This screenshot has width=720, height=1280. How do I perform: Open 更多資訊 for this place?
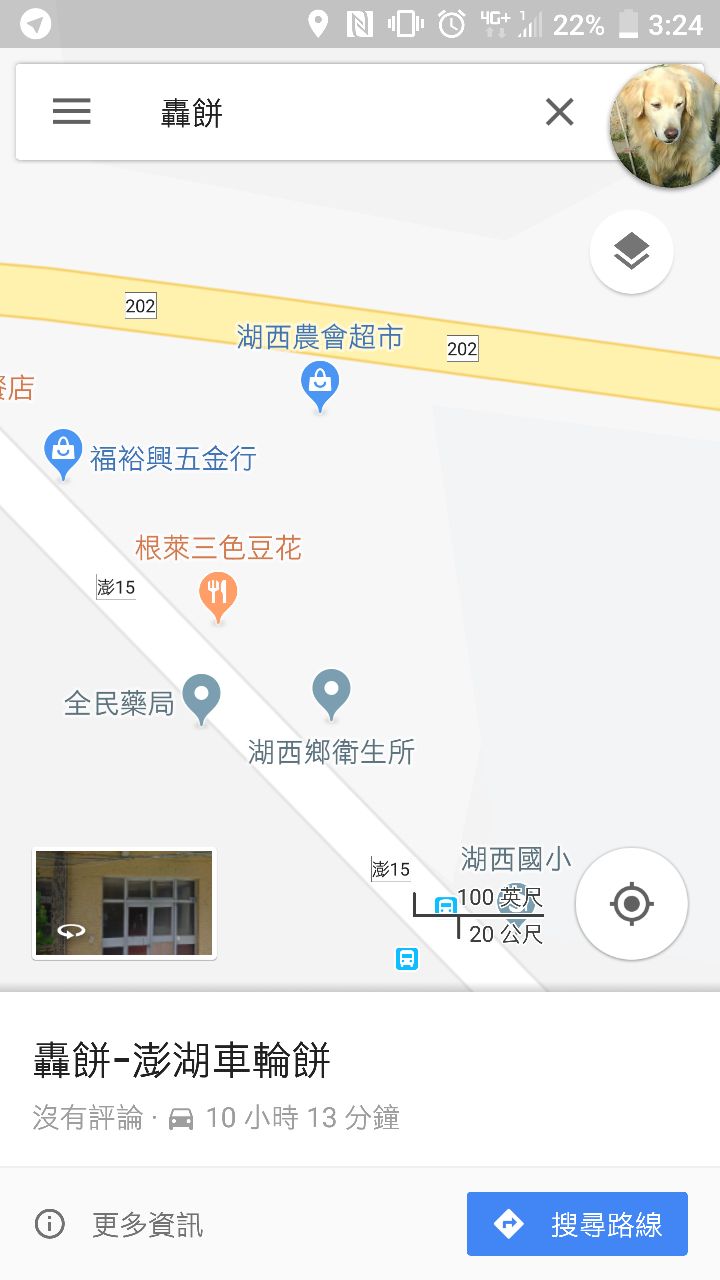[x=120, y=1224]
